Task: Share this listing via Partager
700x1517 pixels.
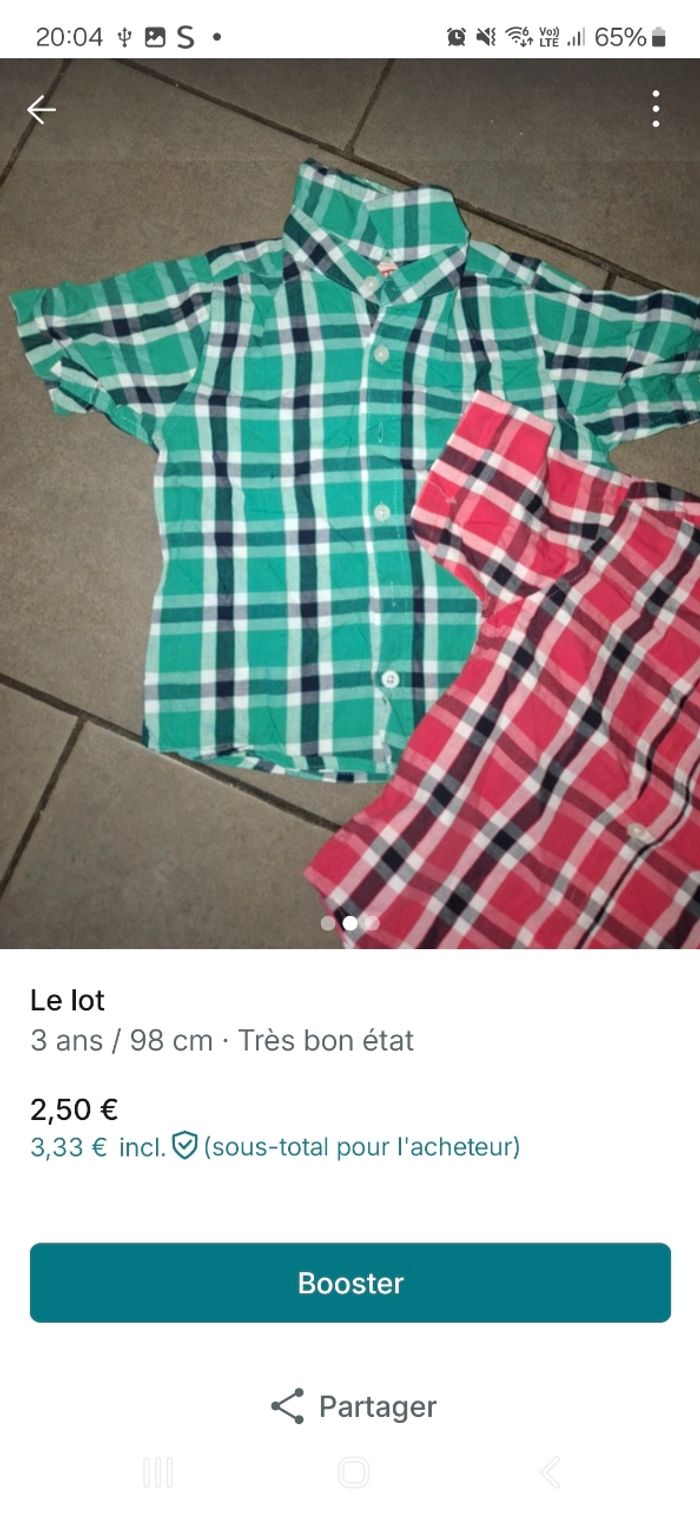Action: (x=353, y=1406)
